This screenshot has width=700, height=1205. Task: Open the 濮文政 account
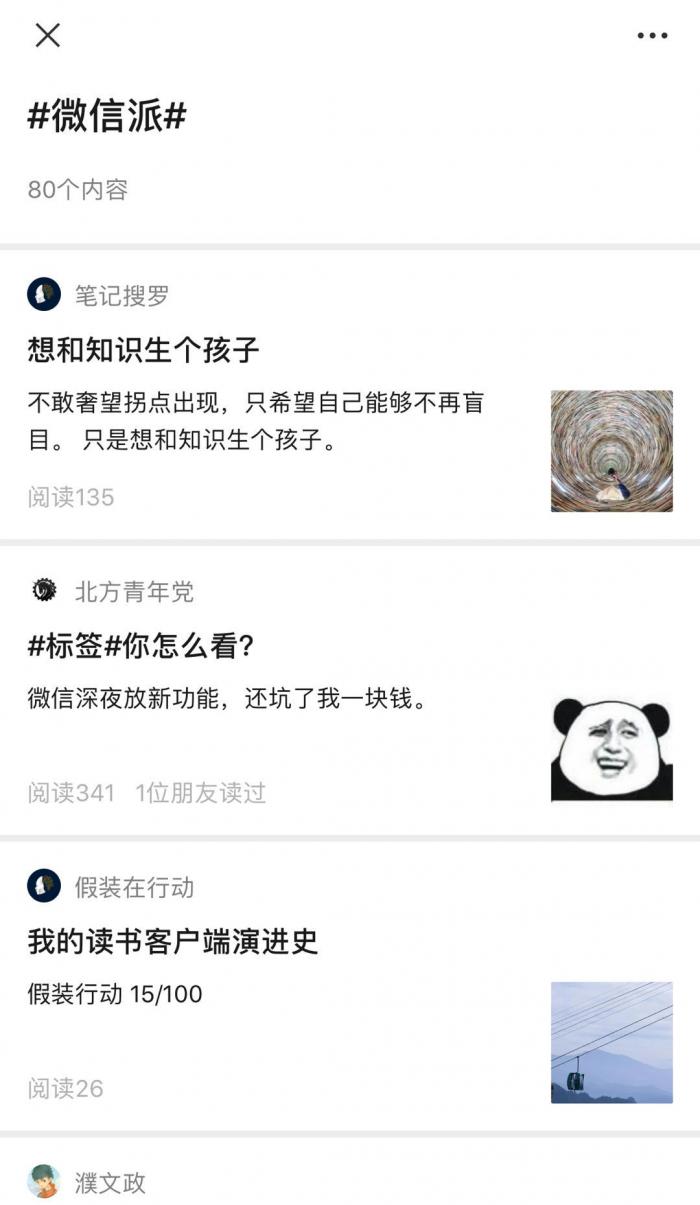point(109,1183)
